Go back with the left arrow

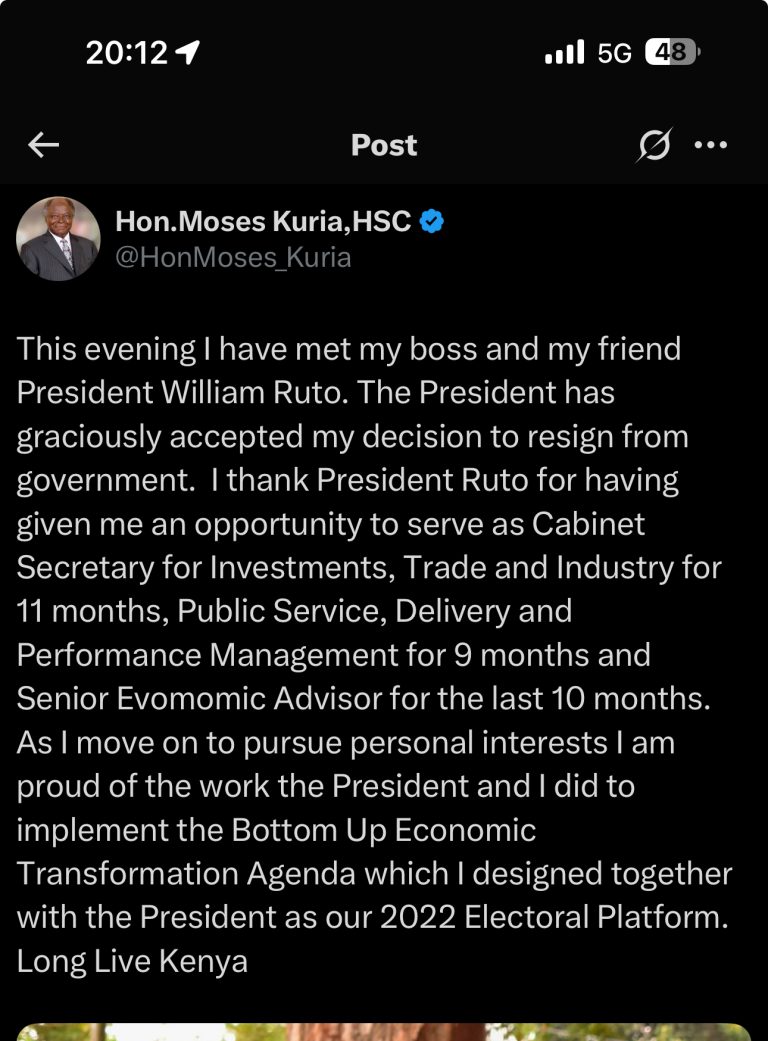pyautogui.click(x=43, y=145)
